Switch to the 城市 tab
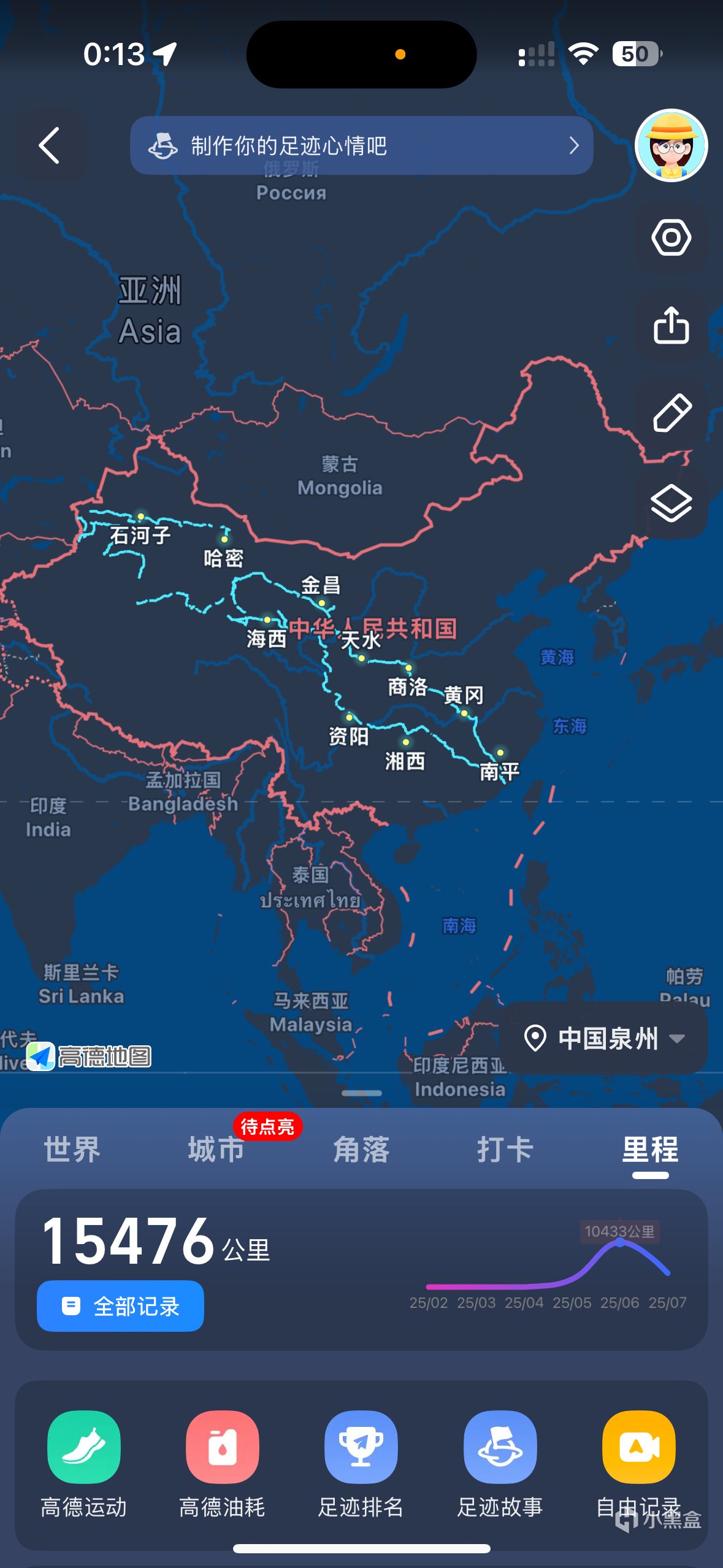 216,1150
